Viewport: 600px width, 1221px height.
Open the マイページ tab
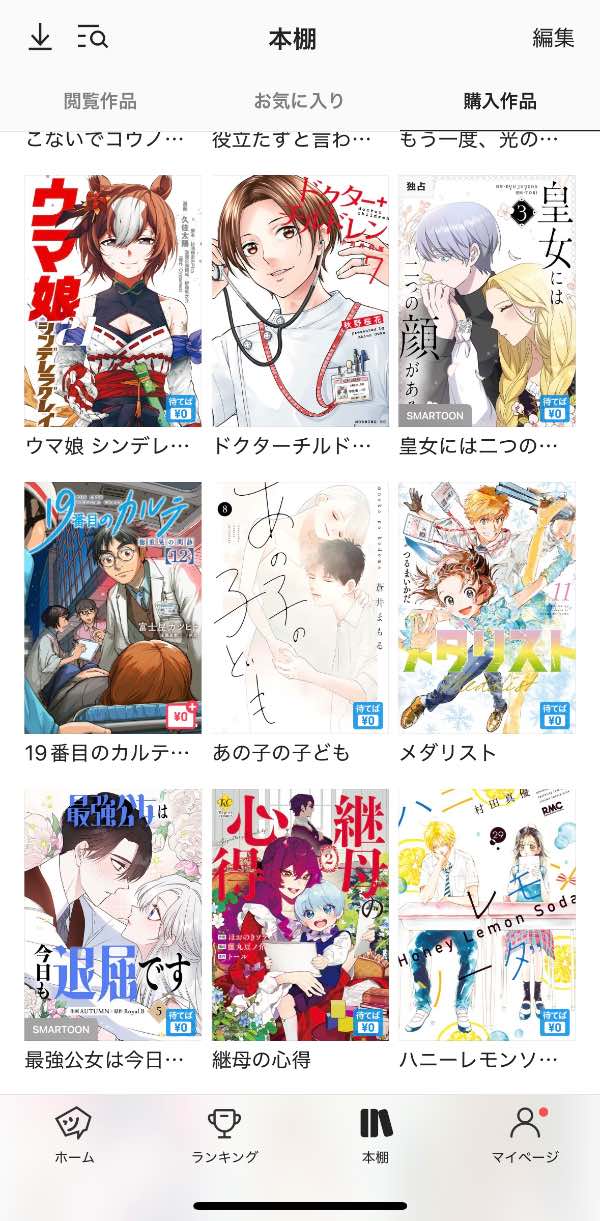(x=525, y=1135)
